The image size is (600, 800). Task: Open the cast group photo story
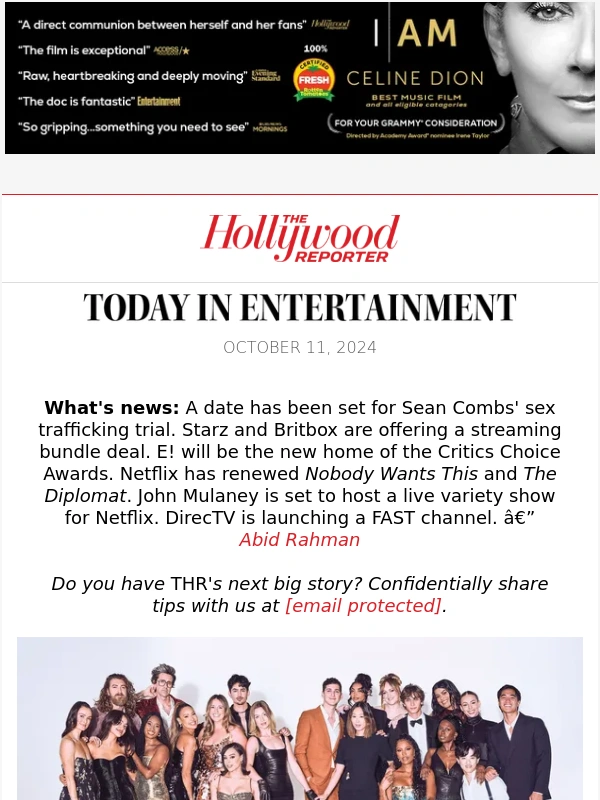(300, 718)
